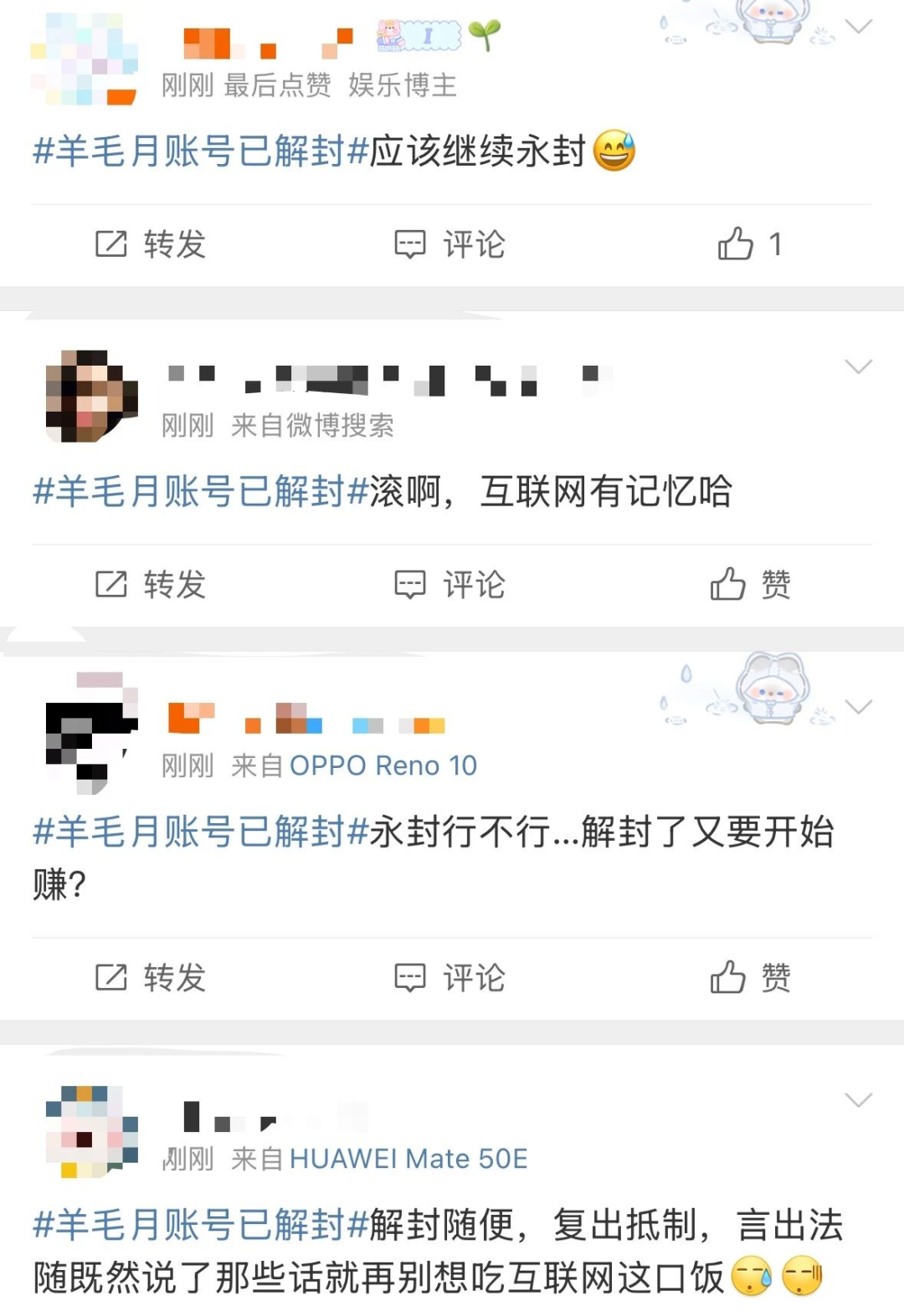Like the post saying 应该继续永封
The image size is (904, 1316).
[749, 244]
